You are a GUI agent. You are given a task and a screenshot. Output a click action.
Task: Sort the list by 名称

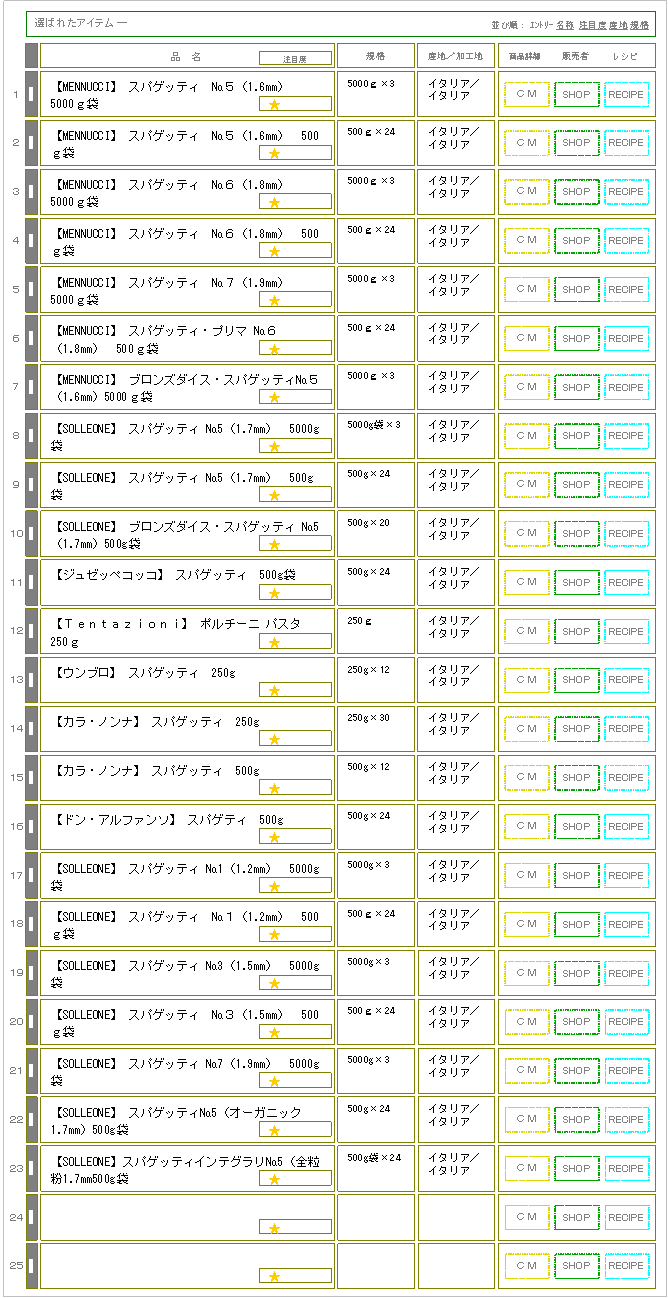click(565, 23)
